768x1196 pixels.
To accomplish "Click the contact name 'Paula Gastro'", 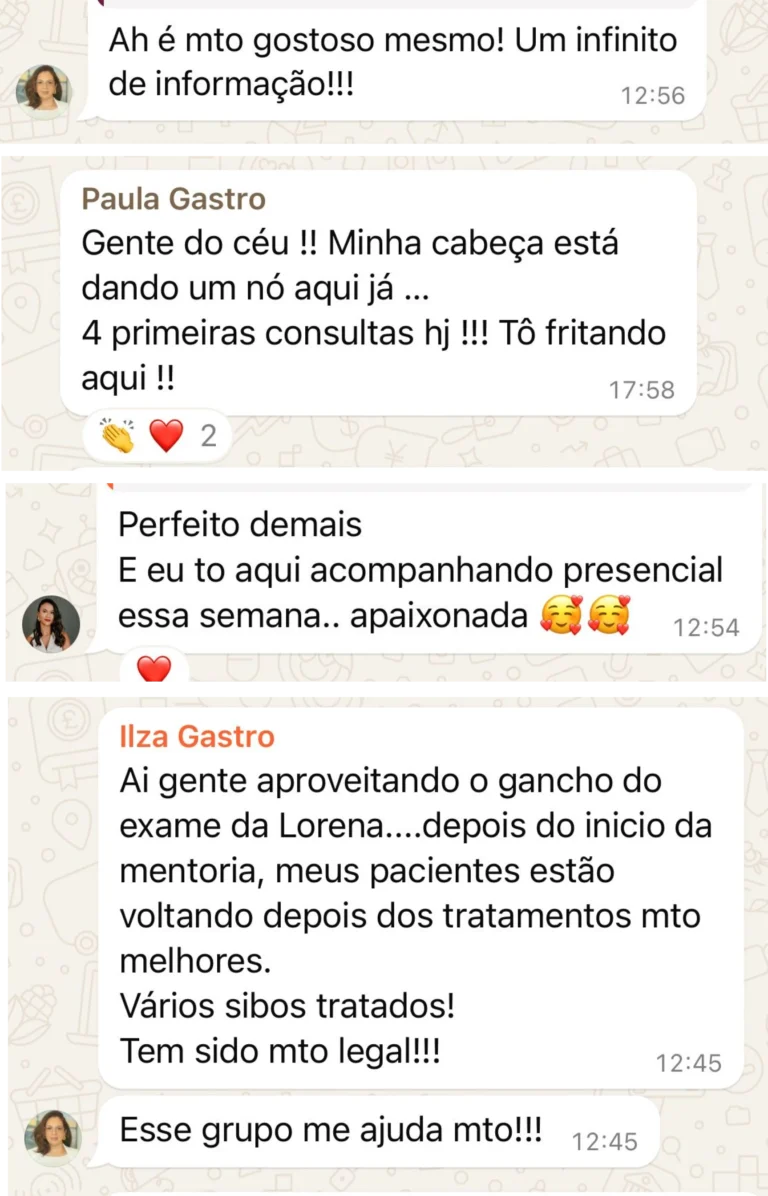I will coord(173,199).
